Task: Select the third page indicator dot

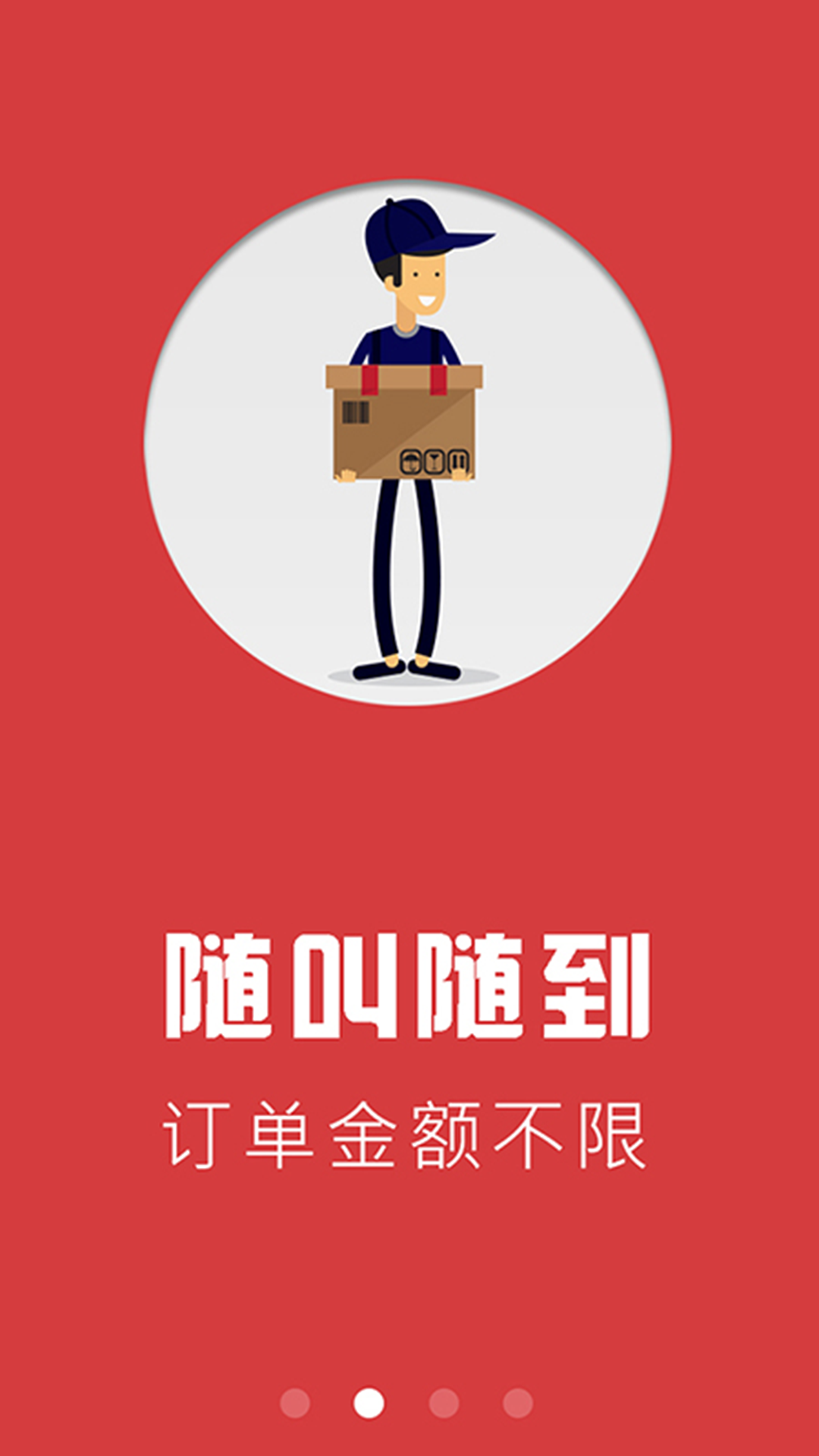Action: (x=444, y=1403)
